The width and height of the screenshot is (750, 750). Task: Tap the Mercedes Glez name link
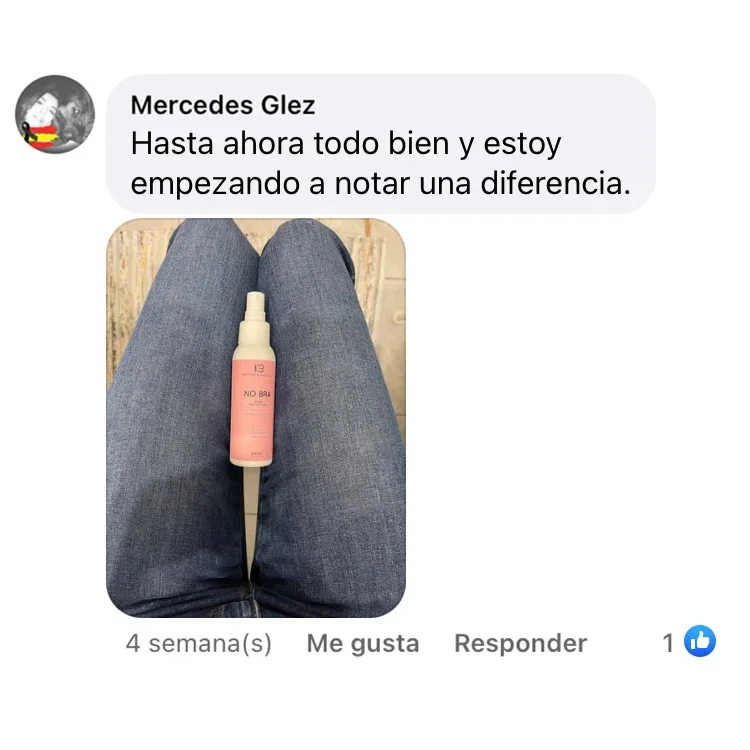pyautogui.click(x=222, y=104)
